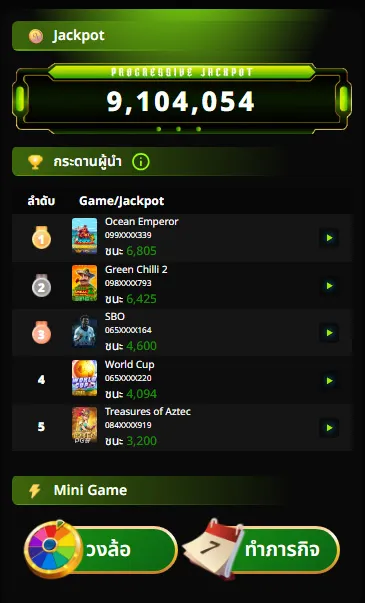Screen dimensions: 365x603
Task: Launch SBO using its play arrow
Action: (x=329, y=333)
